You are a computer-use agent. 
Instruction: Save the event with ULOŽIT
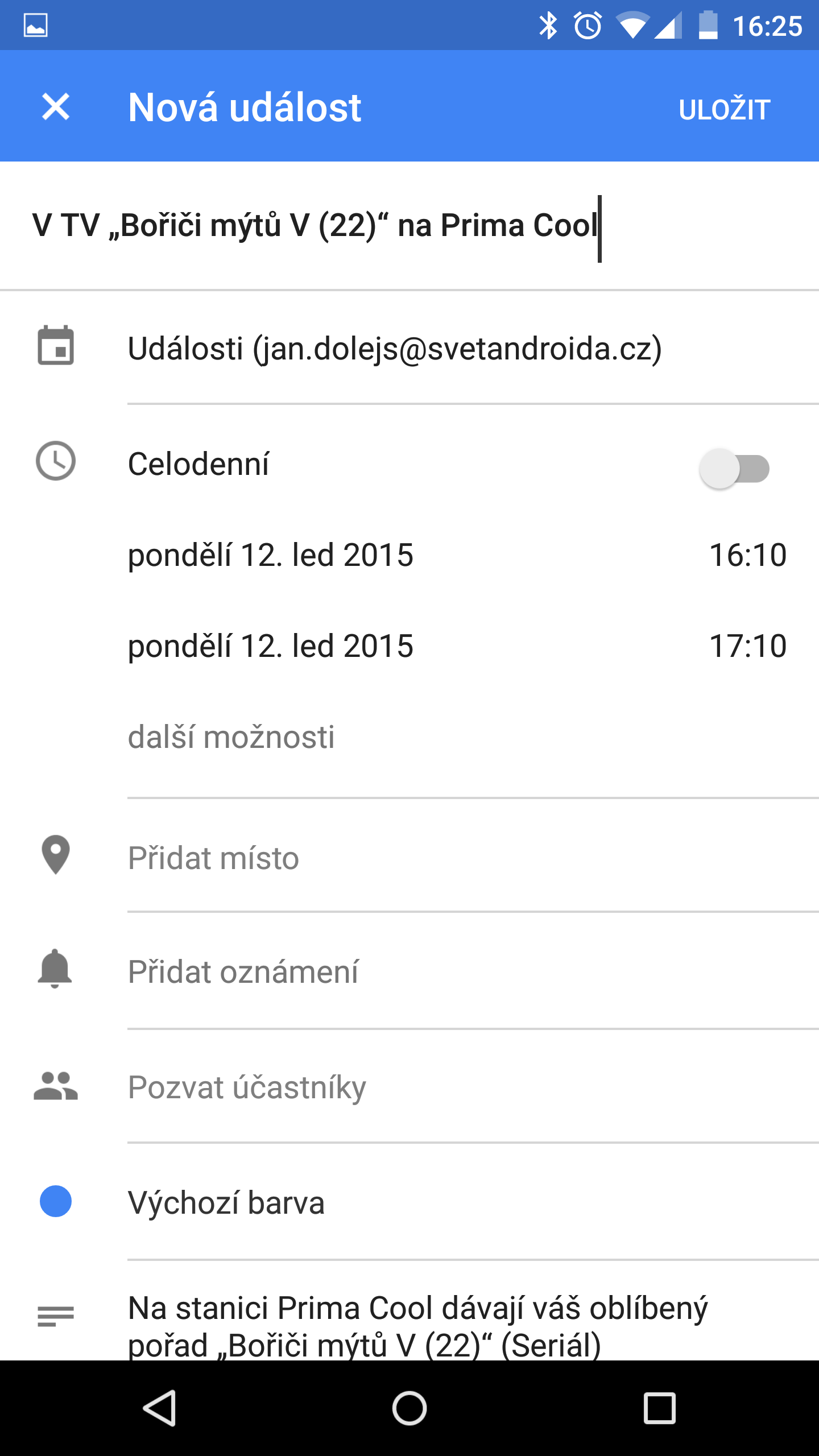point(725,109)
